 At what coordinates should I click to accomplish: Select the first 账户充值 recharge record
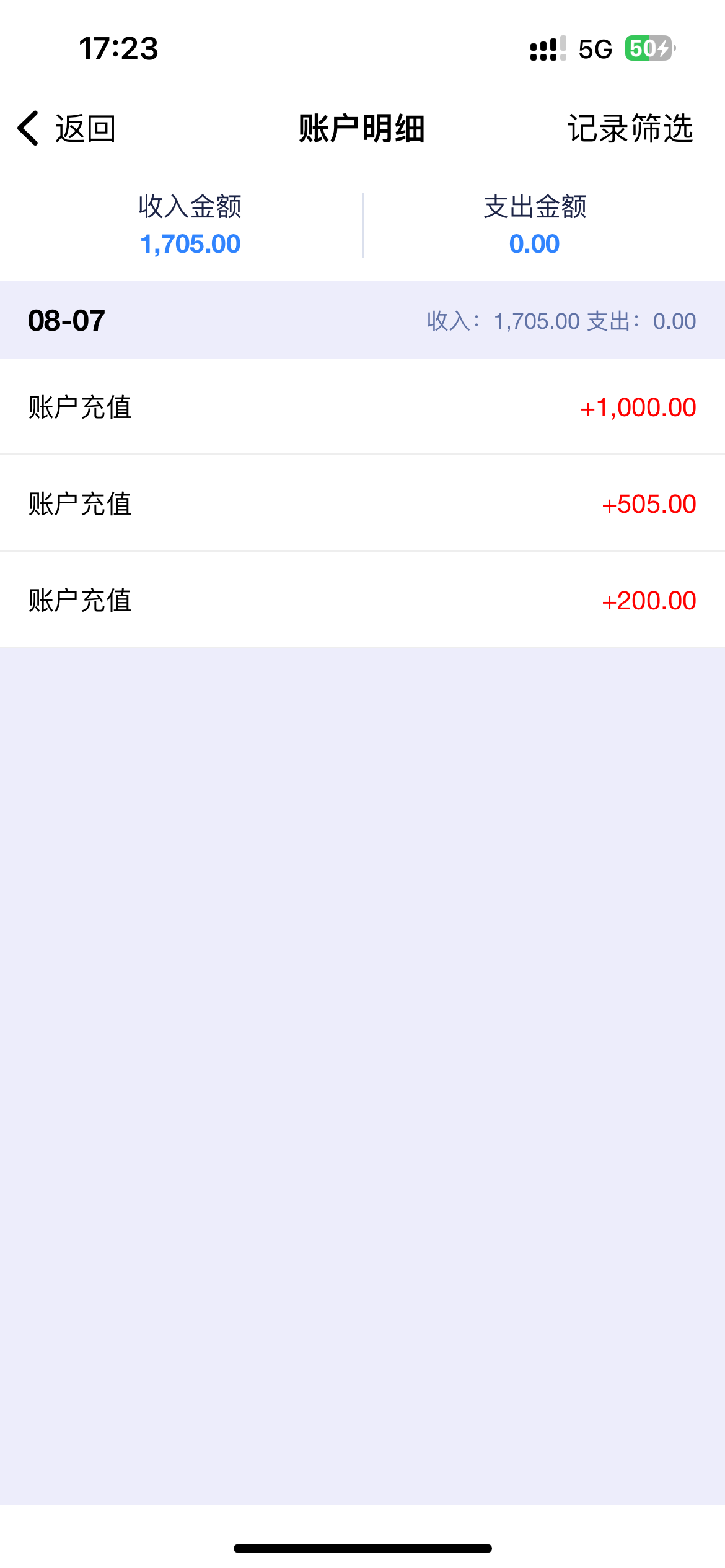click(362, 407)
